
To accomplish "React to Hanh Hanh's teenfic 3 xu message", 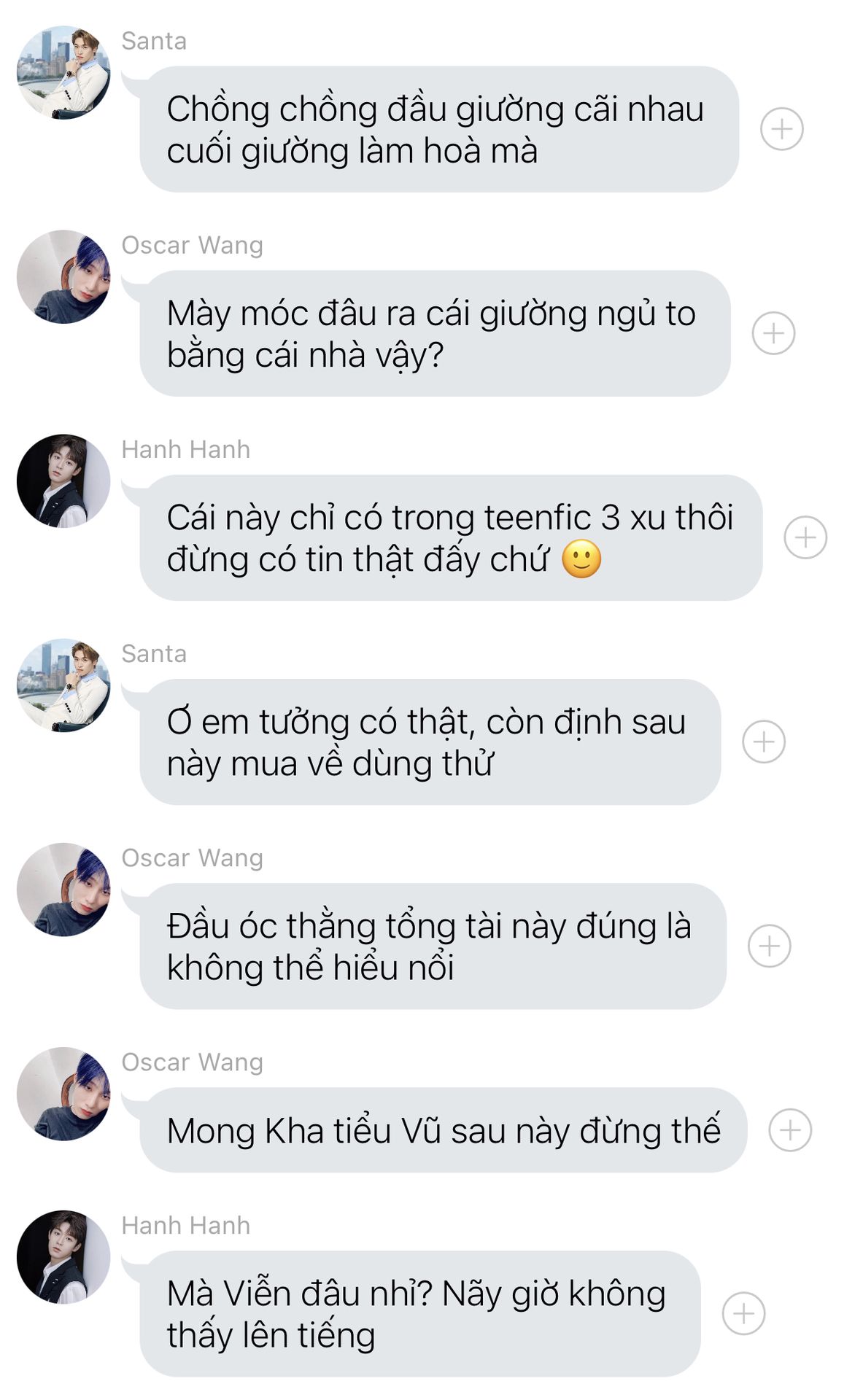I will point(805,537).
